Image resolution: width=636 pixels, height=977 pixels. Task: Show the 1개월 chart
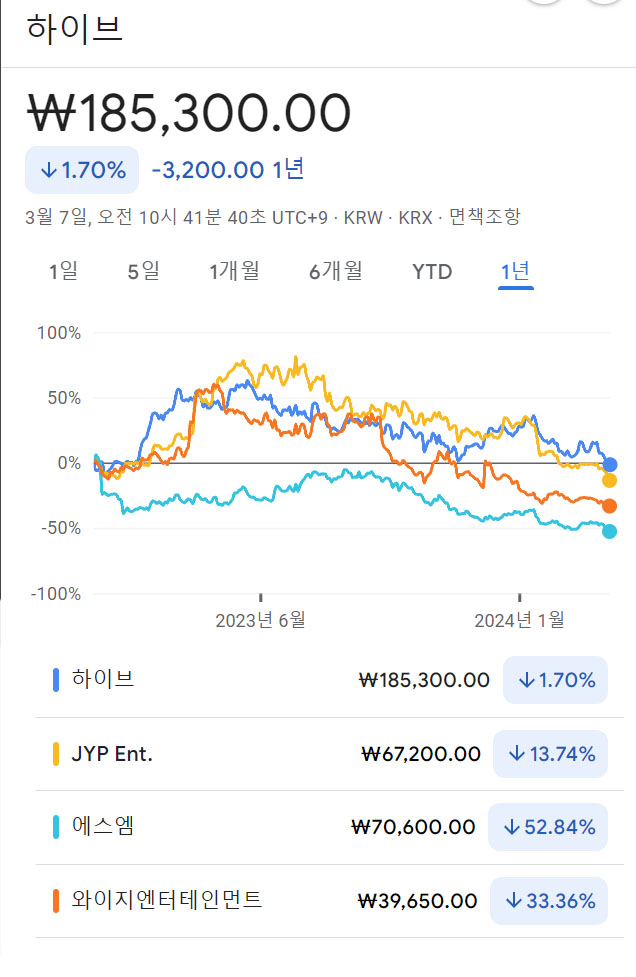pos(234,270)
